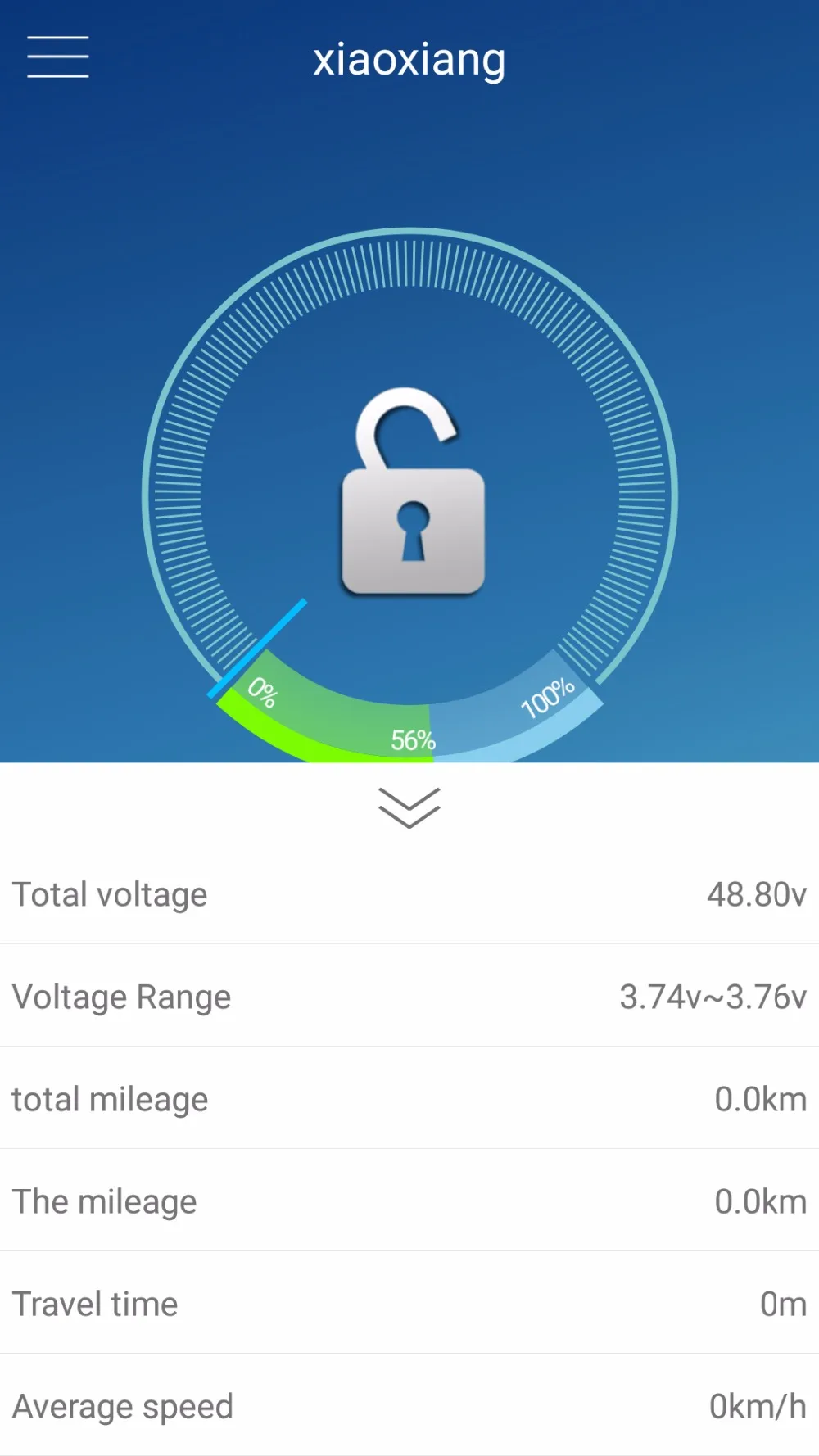Collapse the panel with the double chevron
This screenshot has height=1456, width=819.
click(x=409, y=807)
